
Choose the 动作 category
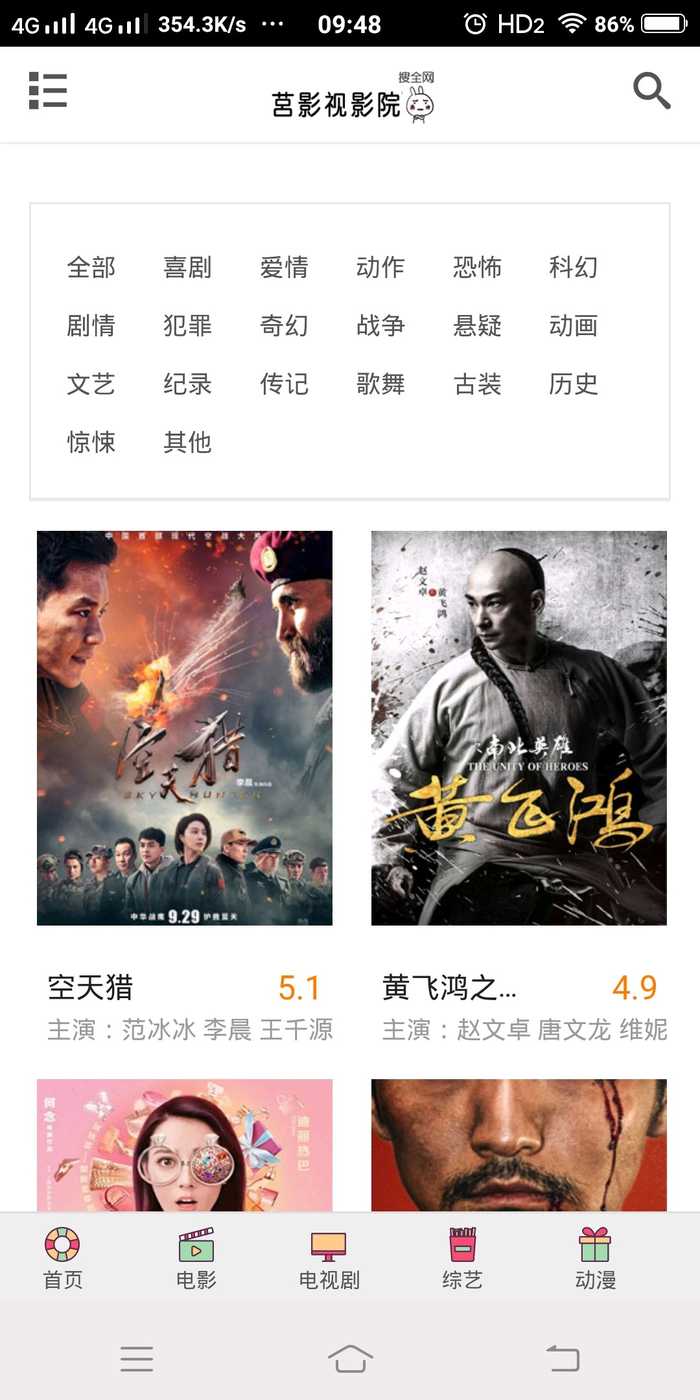(x=380, y=267)
